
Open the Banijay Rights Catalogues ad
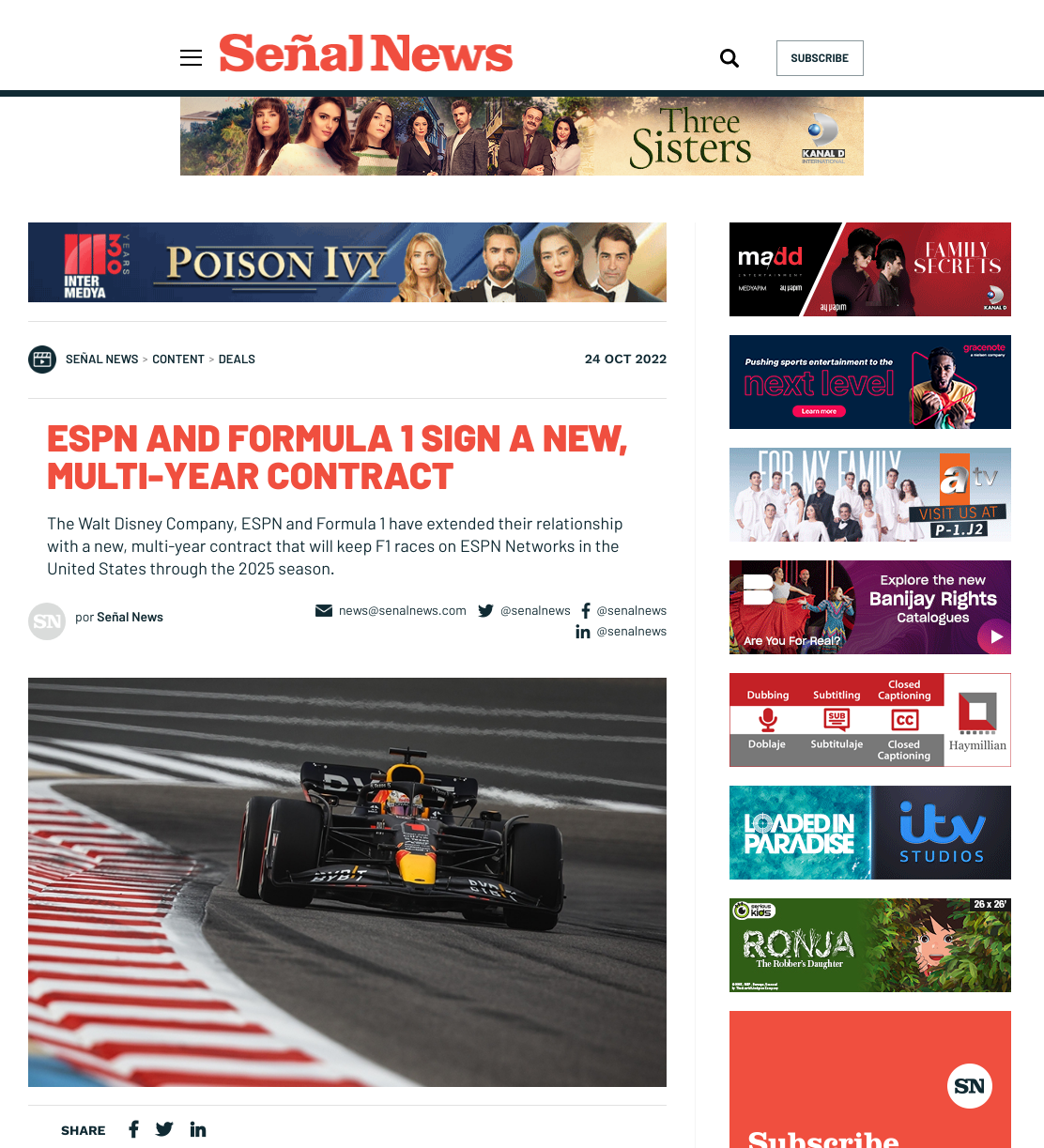click(870, 607)
